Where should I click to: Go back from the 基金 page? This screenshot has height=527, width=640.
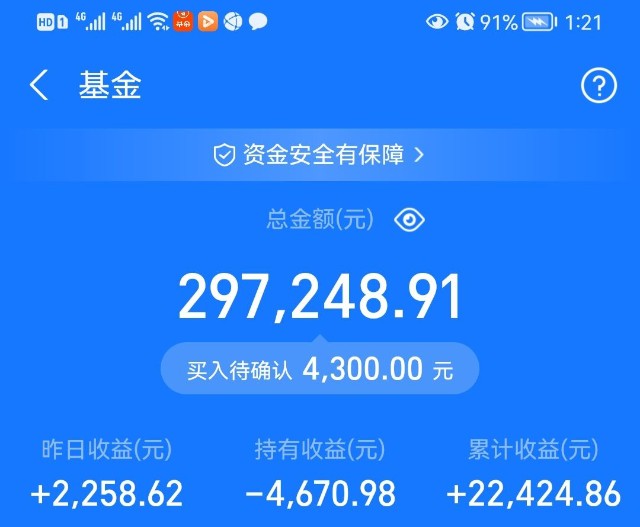pos(39,86)
